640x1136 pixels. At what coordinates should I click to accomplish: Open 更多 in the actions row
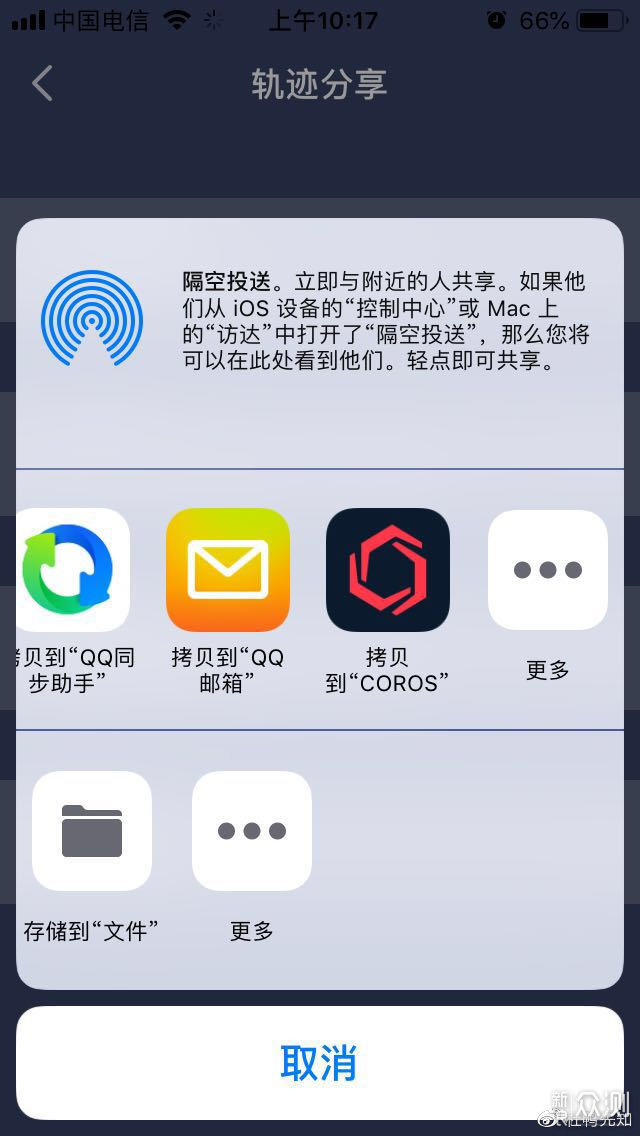[252, 831]
